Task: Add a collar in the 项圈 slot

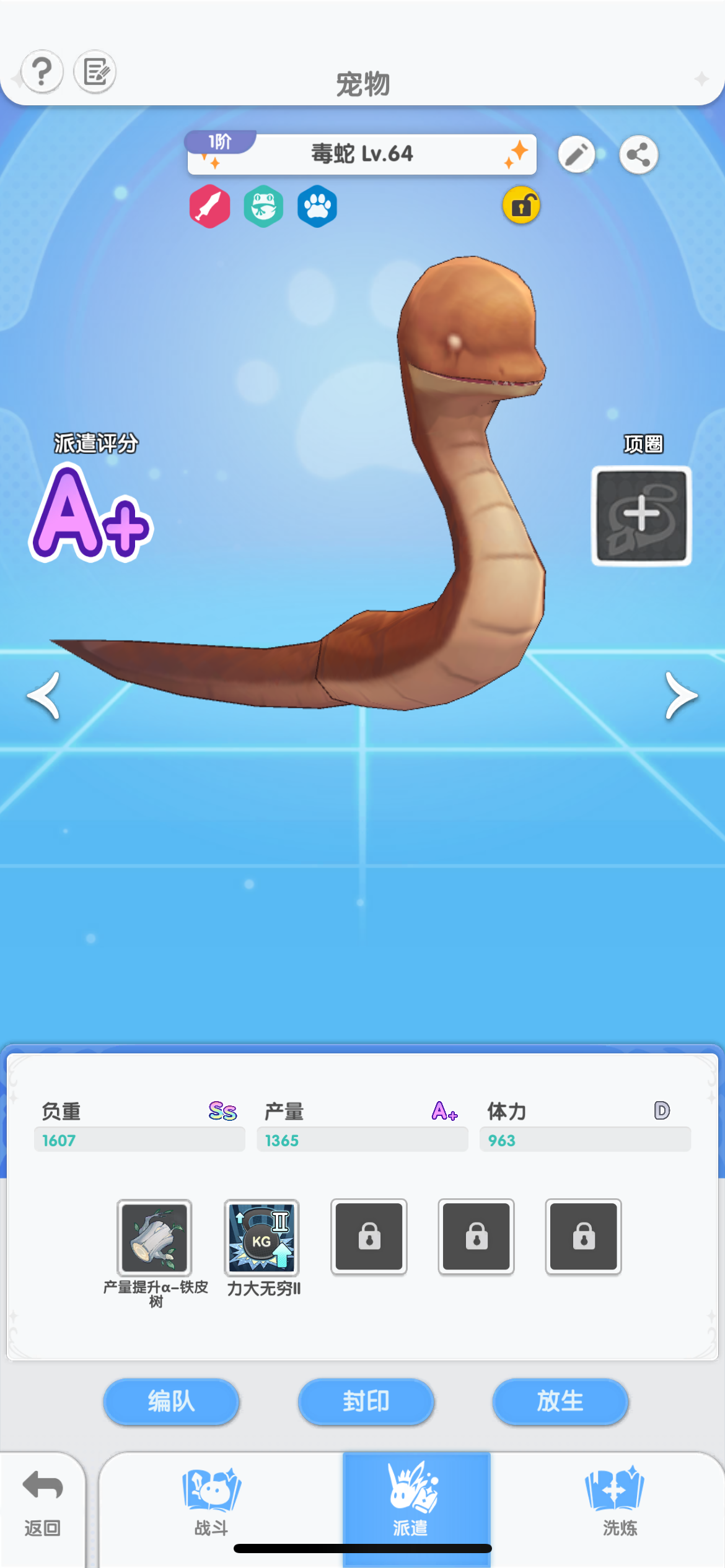Action: 641,515
